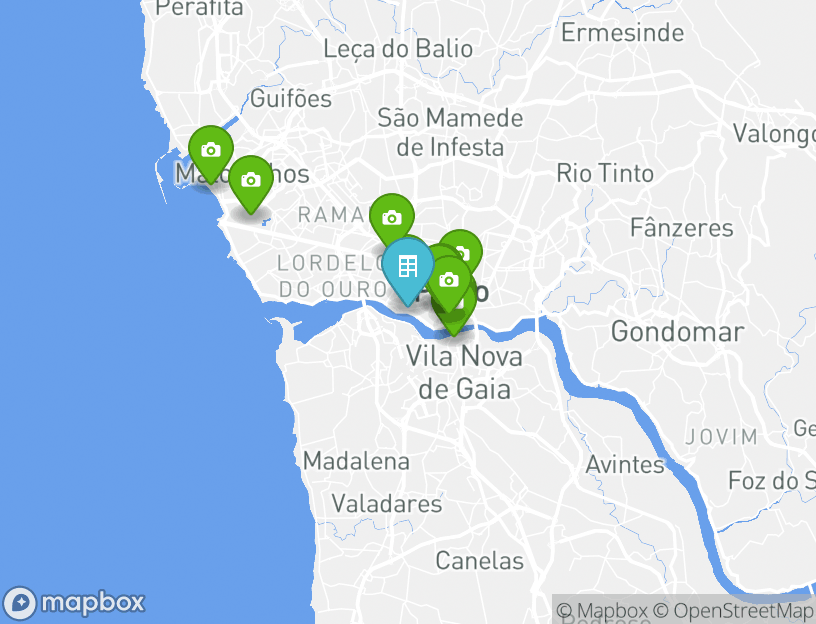This screenshot has width=816, height=624.
Task: Select the green camera pin beside the Ramalde label
Action: [x=391, y=217]
